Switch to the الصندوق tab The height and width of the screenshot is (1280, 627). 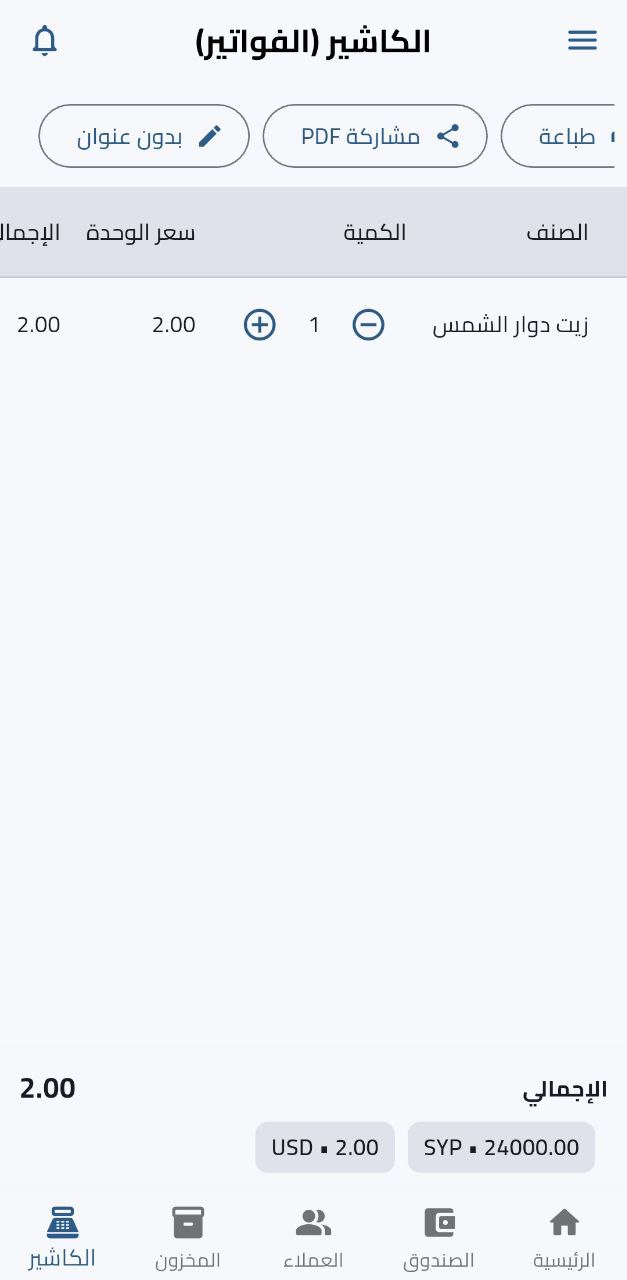click(x=439, y=1236)
